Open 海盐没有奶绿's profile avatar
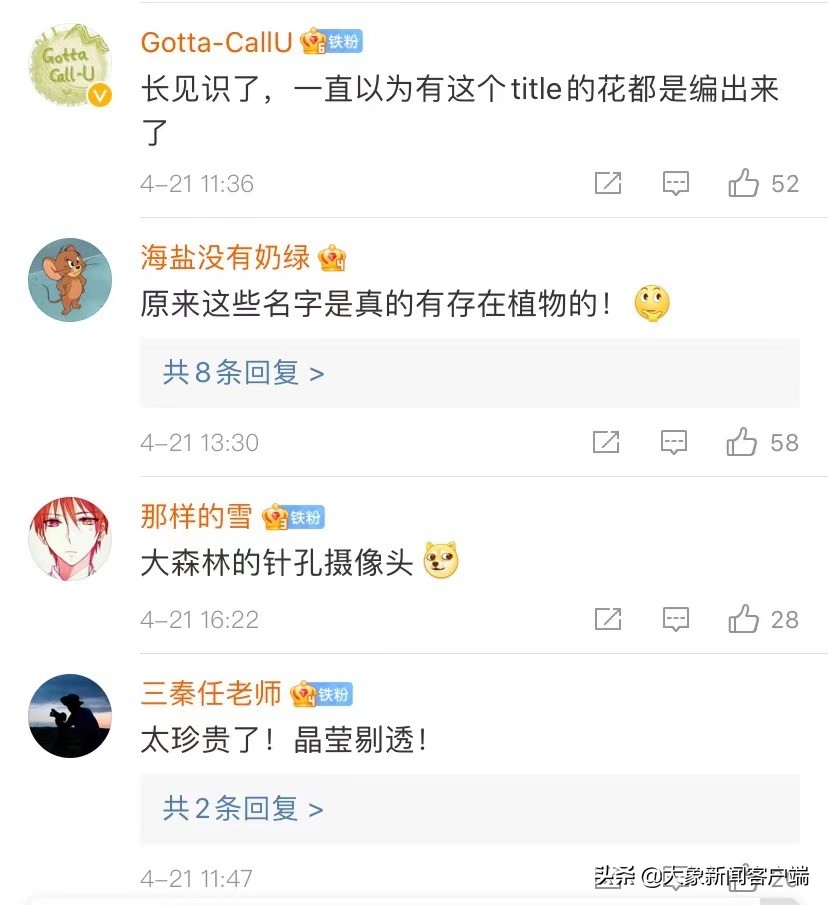Screen dimensions: 828x905 [70, 279]
